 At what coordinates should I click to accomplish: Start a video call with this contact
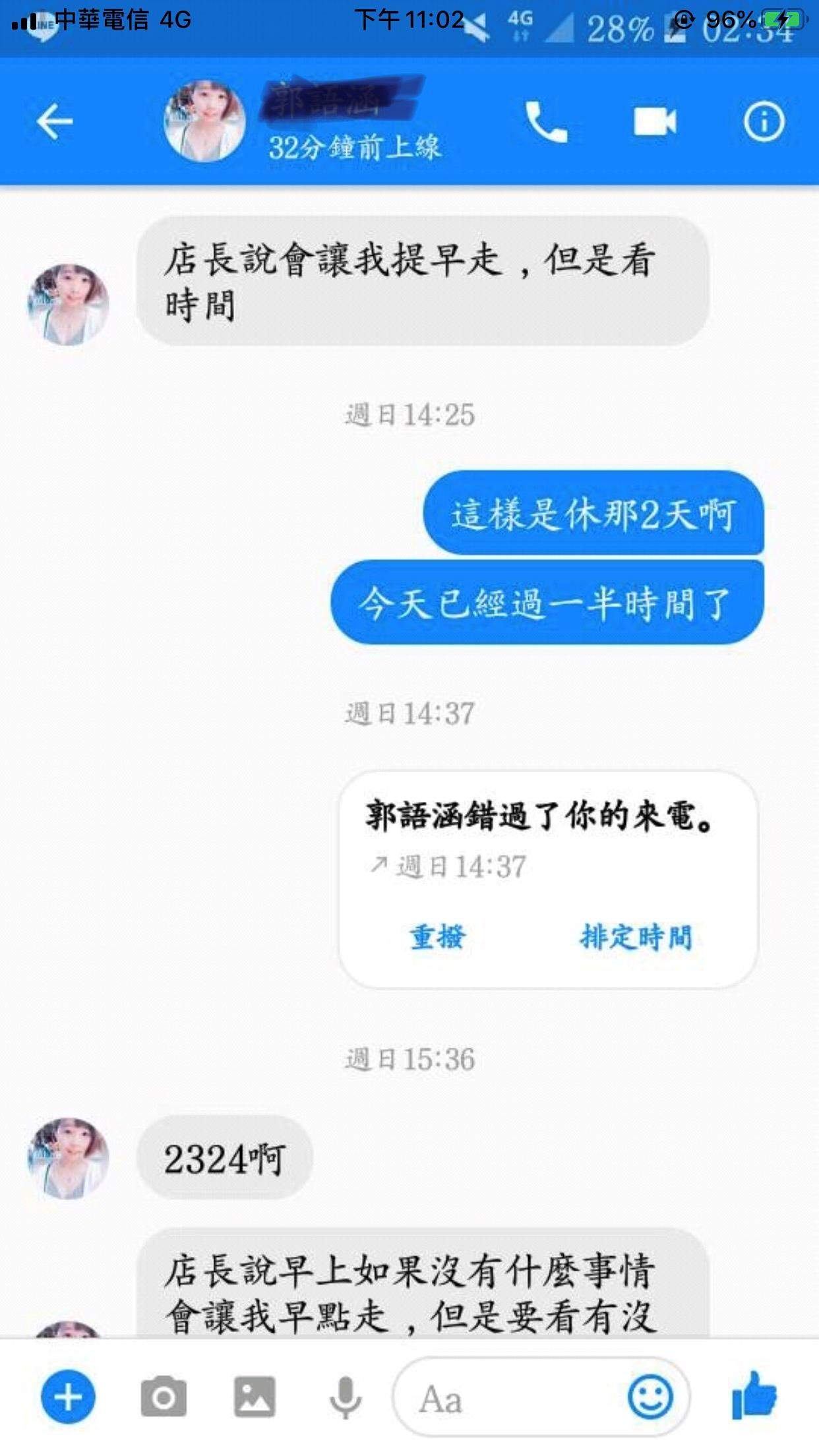[654, 121]
